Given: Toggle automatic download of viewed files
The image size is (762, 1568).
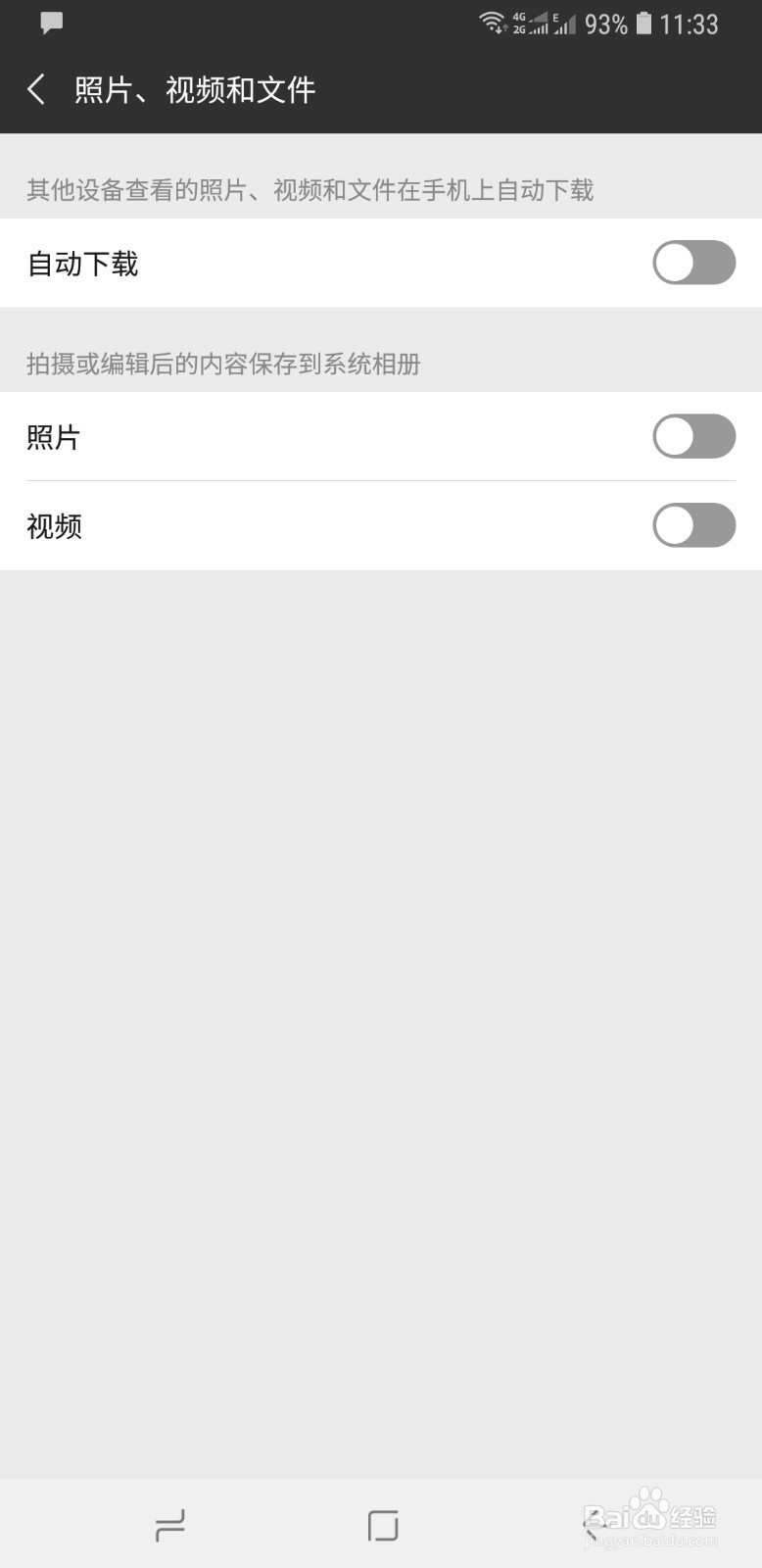Looking at the screenshot, I should pyautogui.click(x=693, y=263).
